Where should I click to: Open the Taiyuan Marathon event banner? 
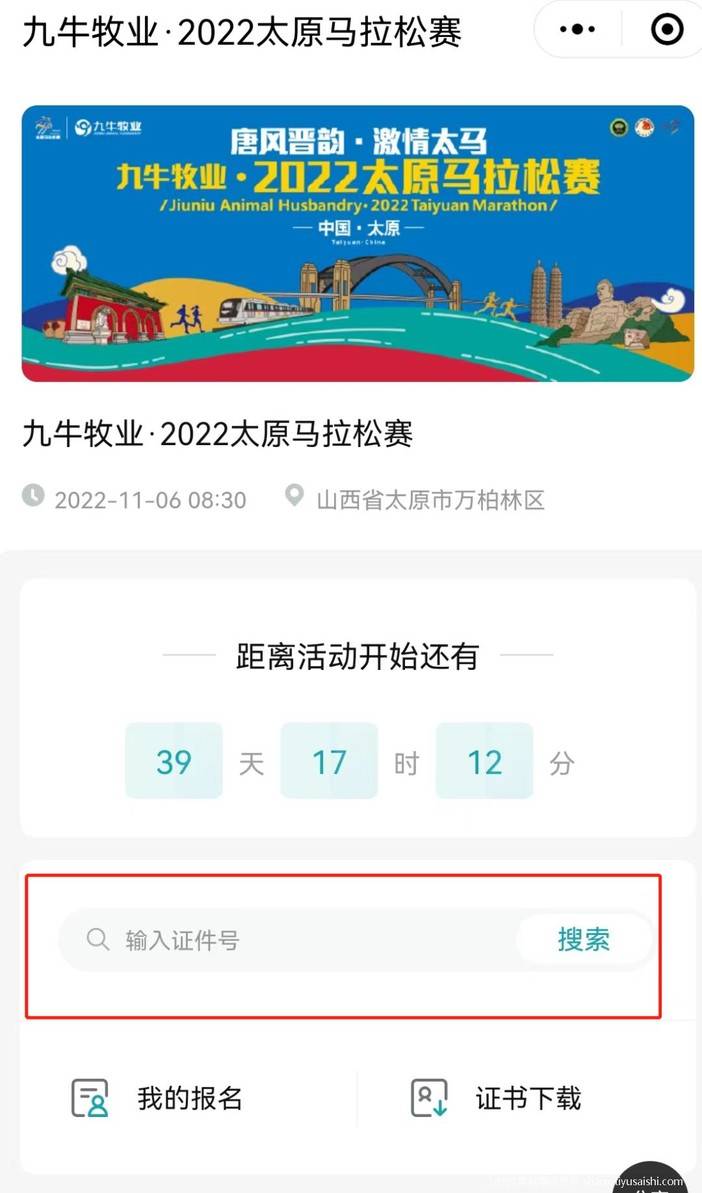click(357, 243)
